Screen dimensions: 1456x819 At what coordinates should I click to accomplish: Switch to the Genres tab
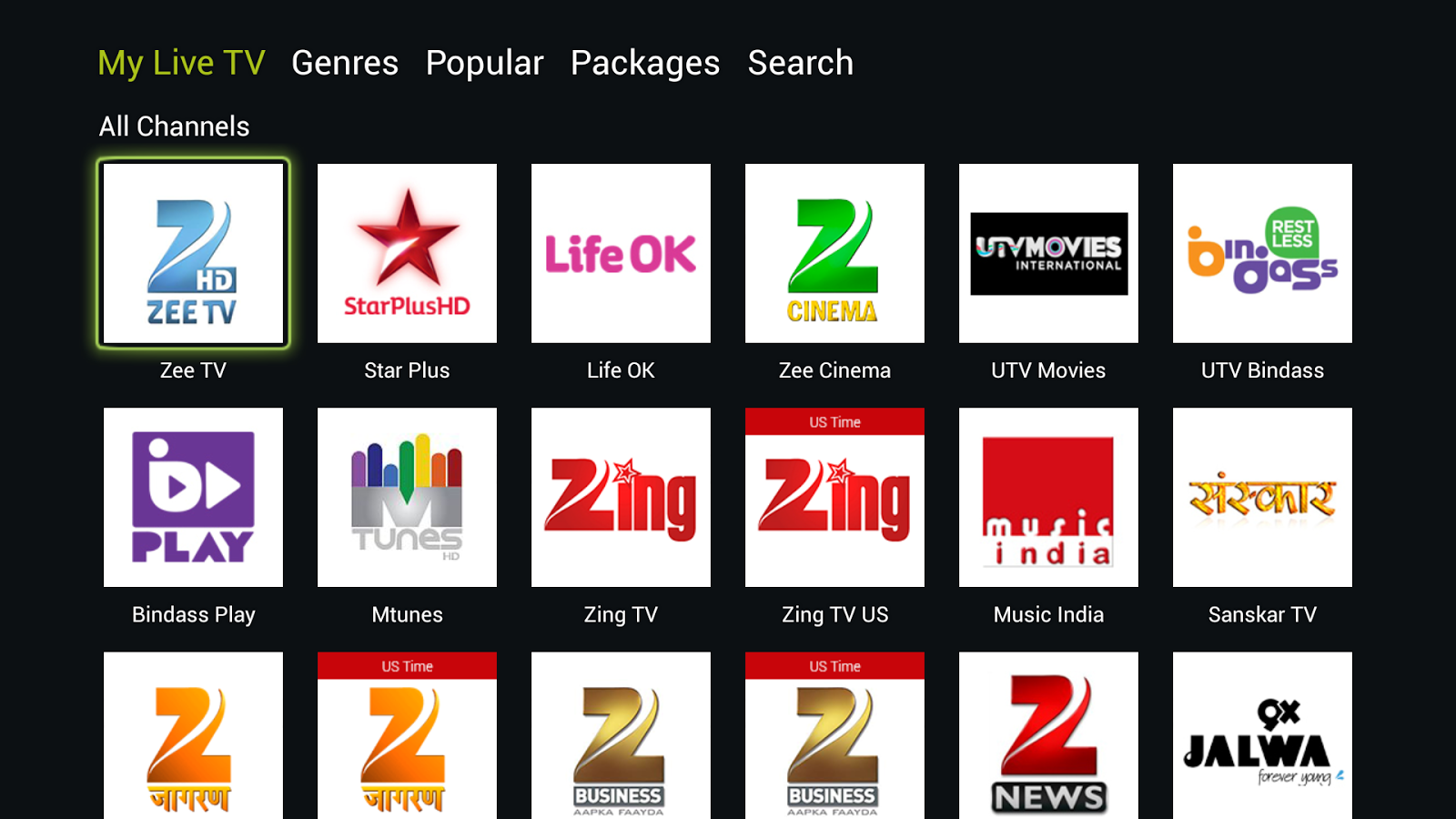tap(345, 63)
